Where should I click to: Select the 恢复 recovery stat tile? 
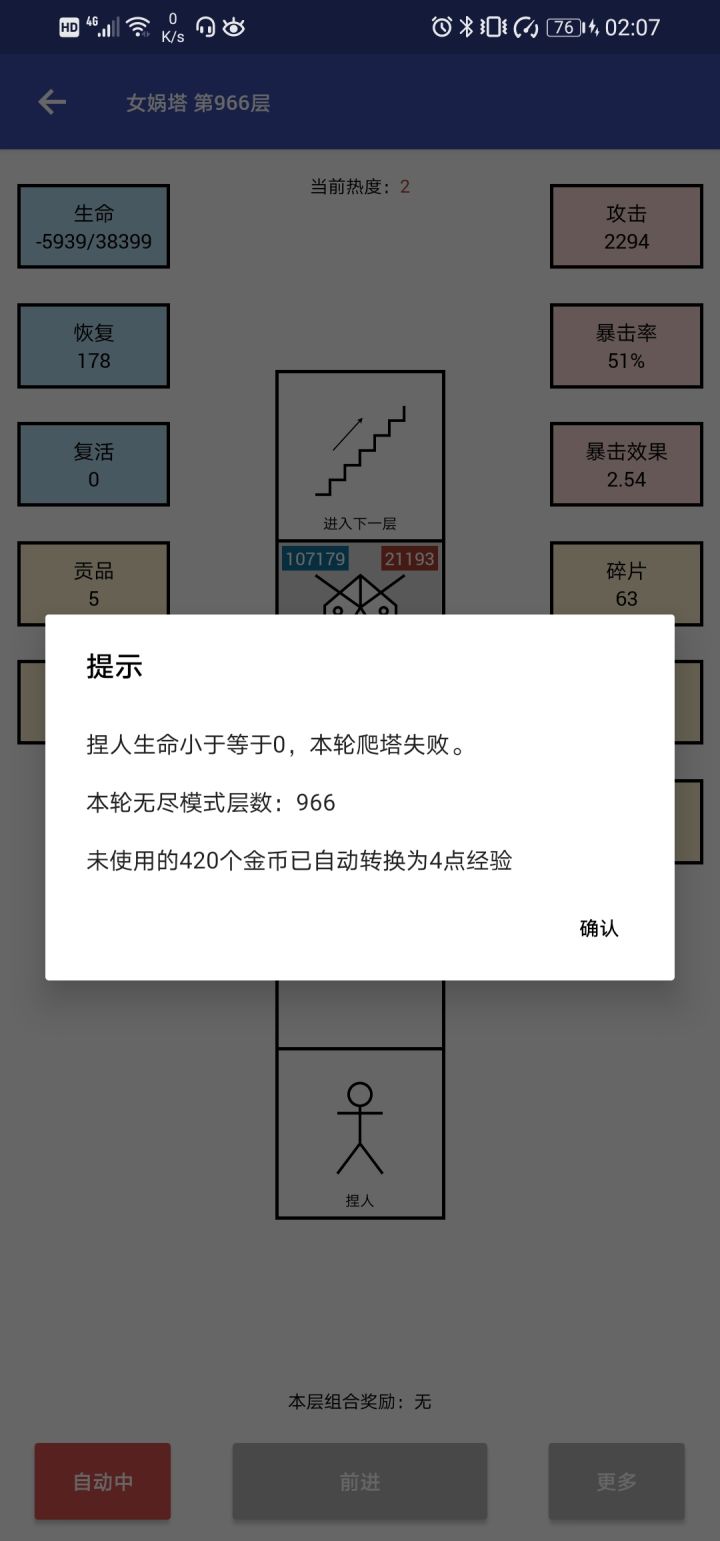click(93, 345)
